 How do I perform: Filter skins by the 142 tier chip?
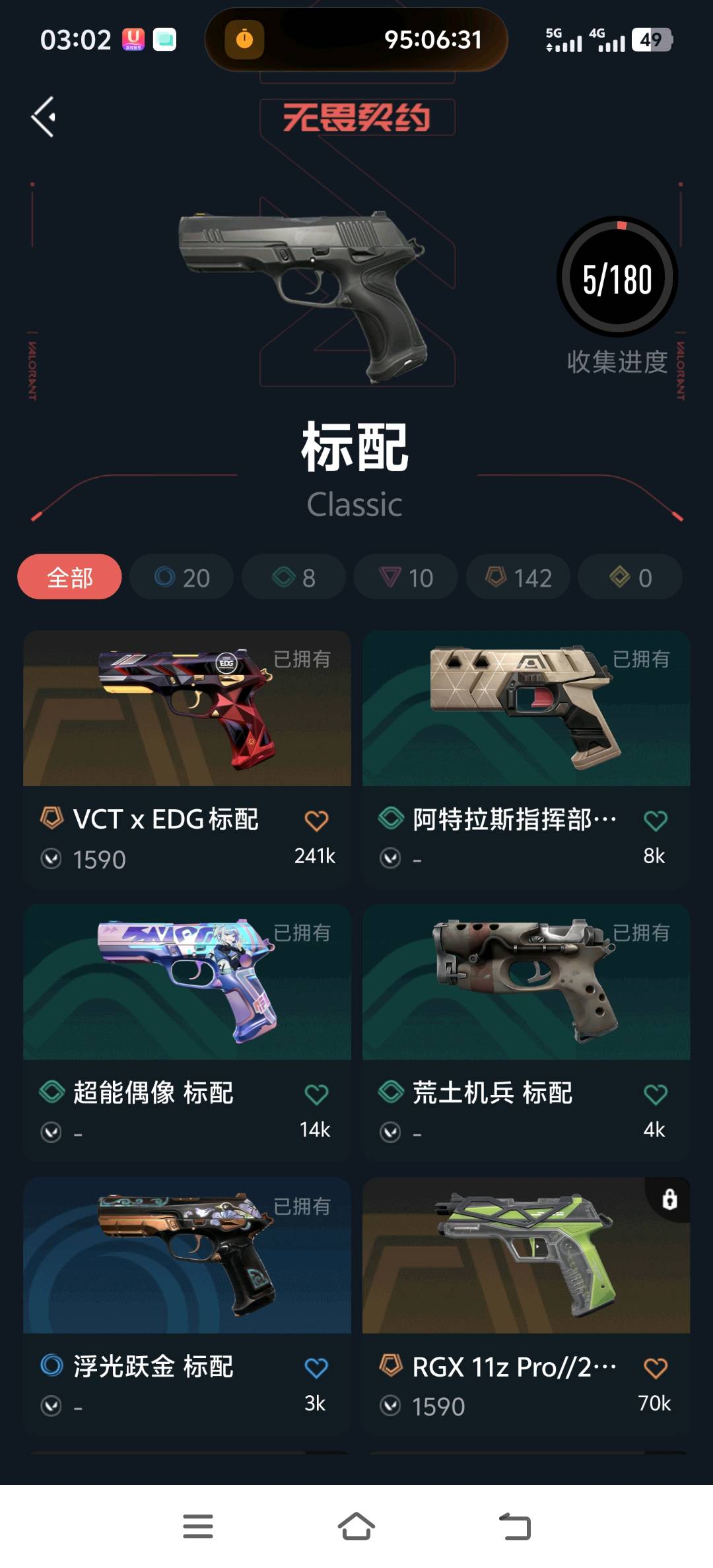coord(518,577)
